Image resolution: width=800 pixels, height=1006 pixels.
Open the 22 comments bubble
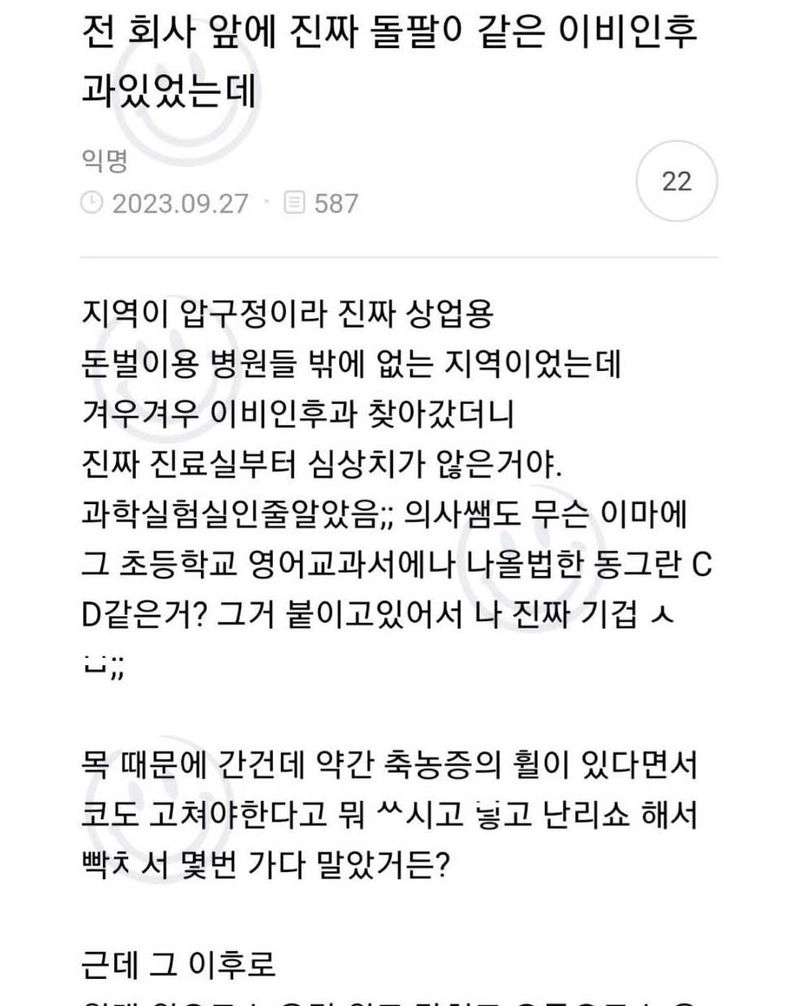677,182
